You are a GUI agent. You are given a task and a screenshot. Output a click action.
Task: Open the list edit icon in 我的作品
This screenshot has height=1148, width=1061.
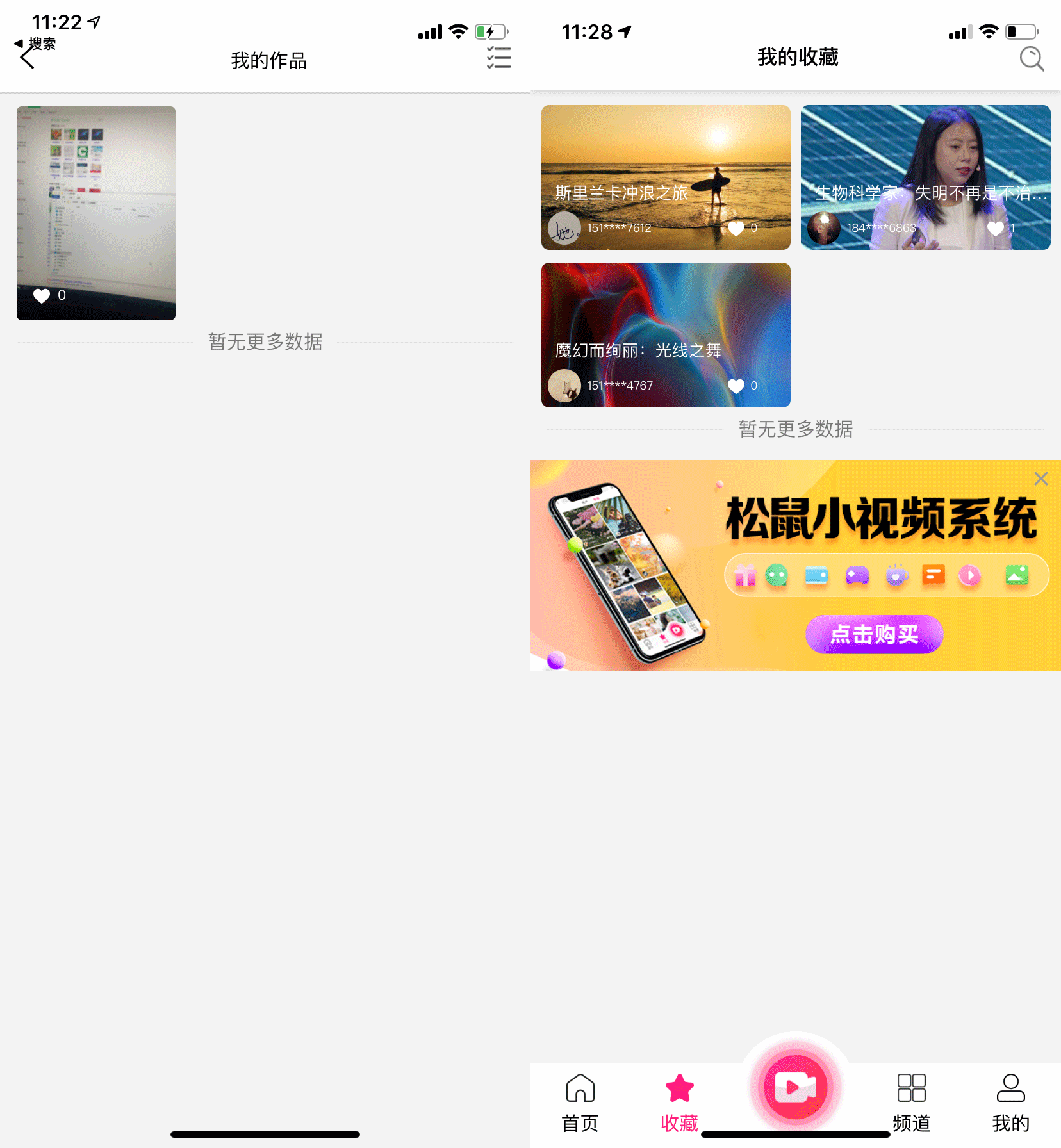(x=498, y=58)
